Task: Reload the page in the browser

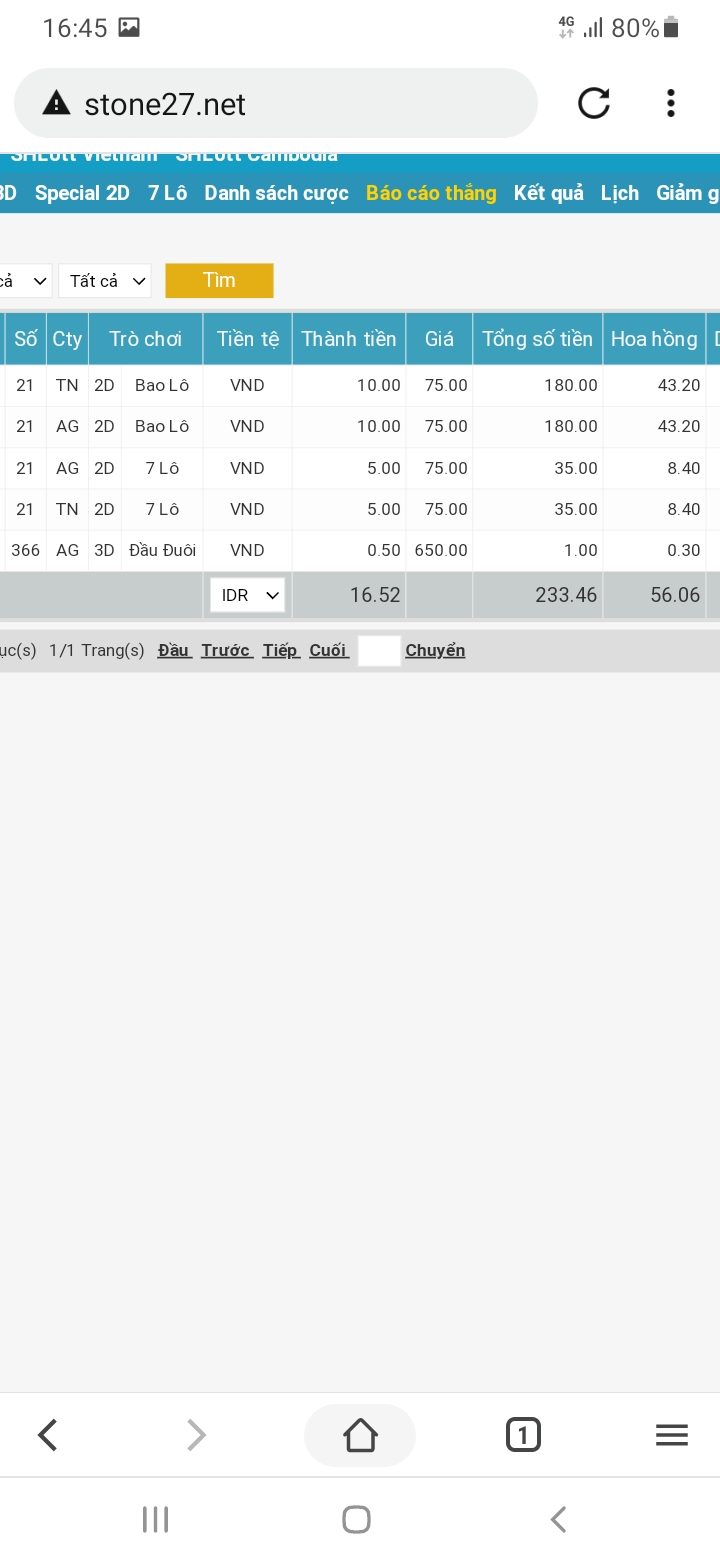Action: click(x=594, y=103)
